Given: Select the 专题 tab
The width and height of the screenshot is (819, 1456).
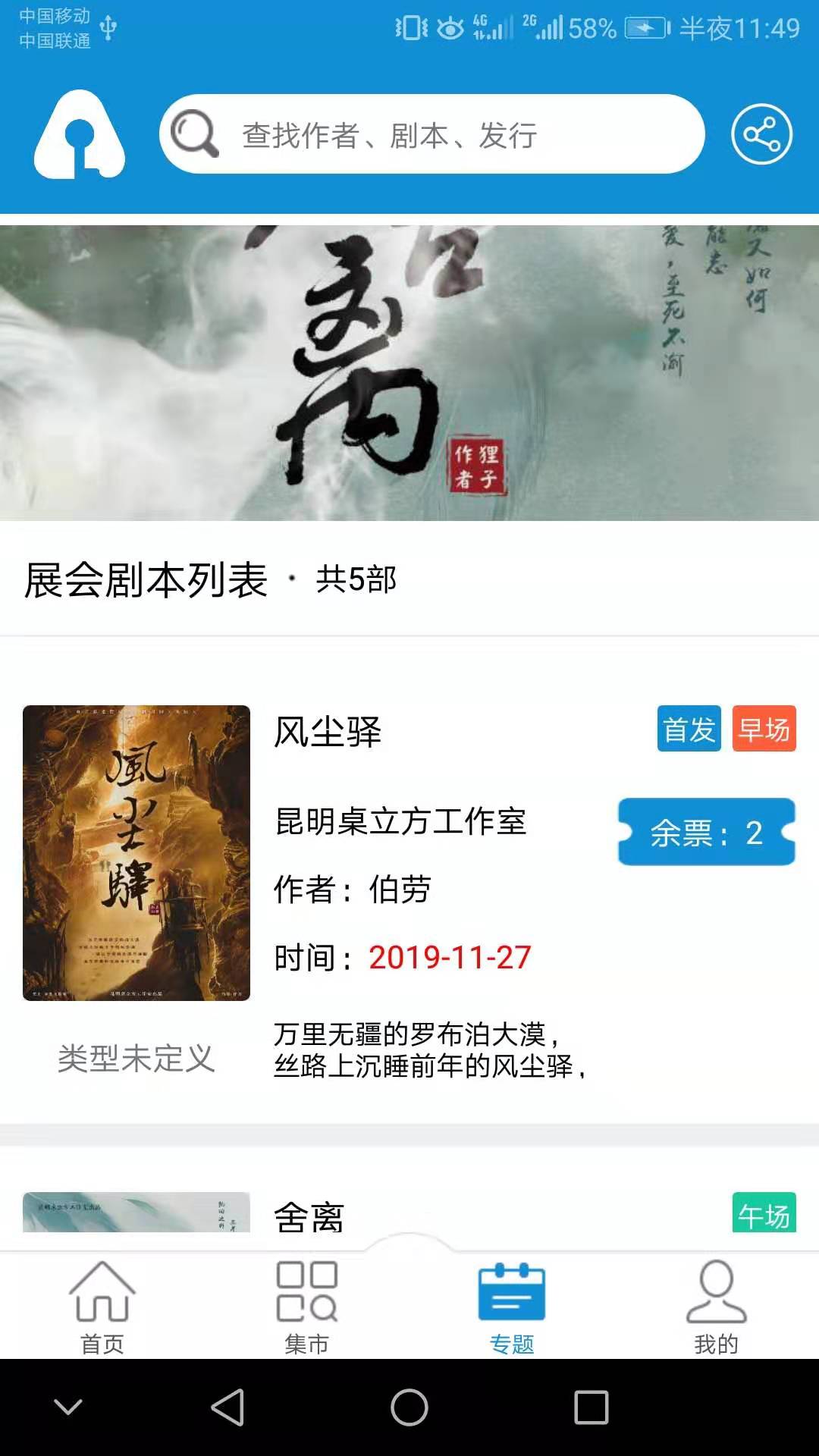Looking at the screenshot, I should point(512,1307).
